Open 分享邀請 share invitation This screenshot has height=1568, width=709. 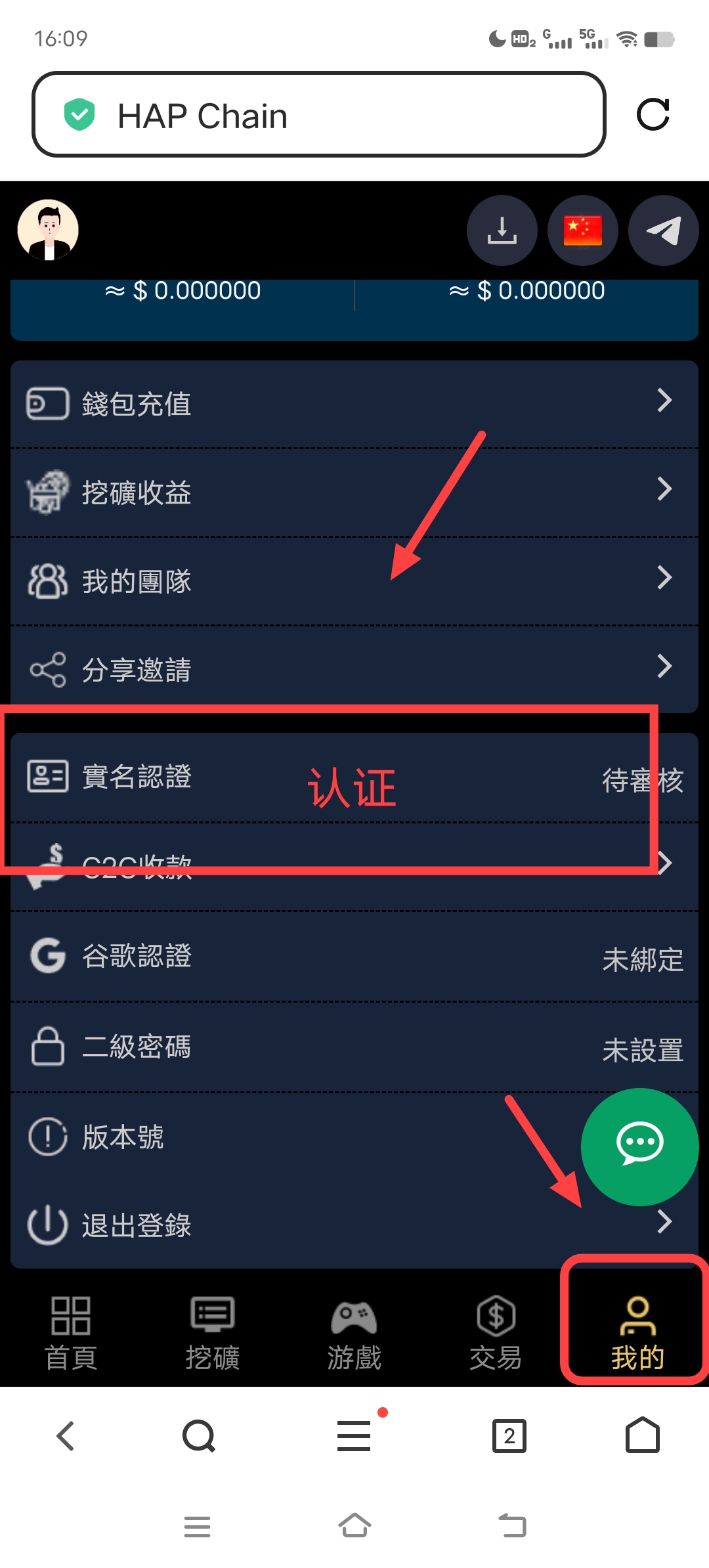coord(354,670)
